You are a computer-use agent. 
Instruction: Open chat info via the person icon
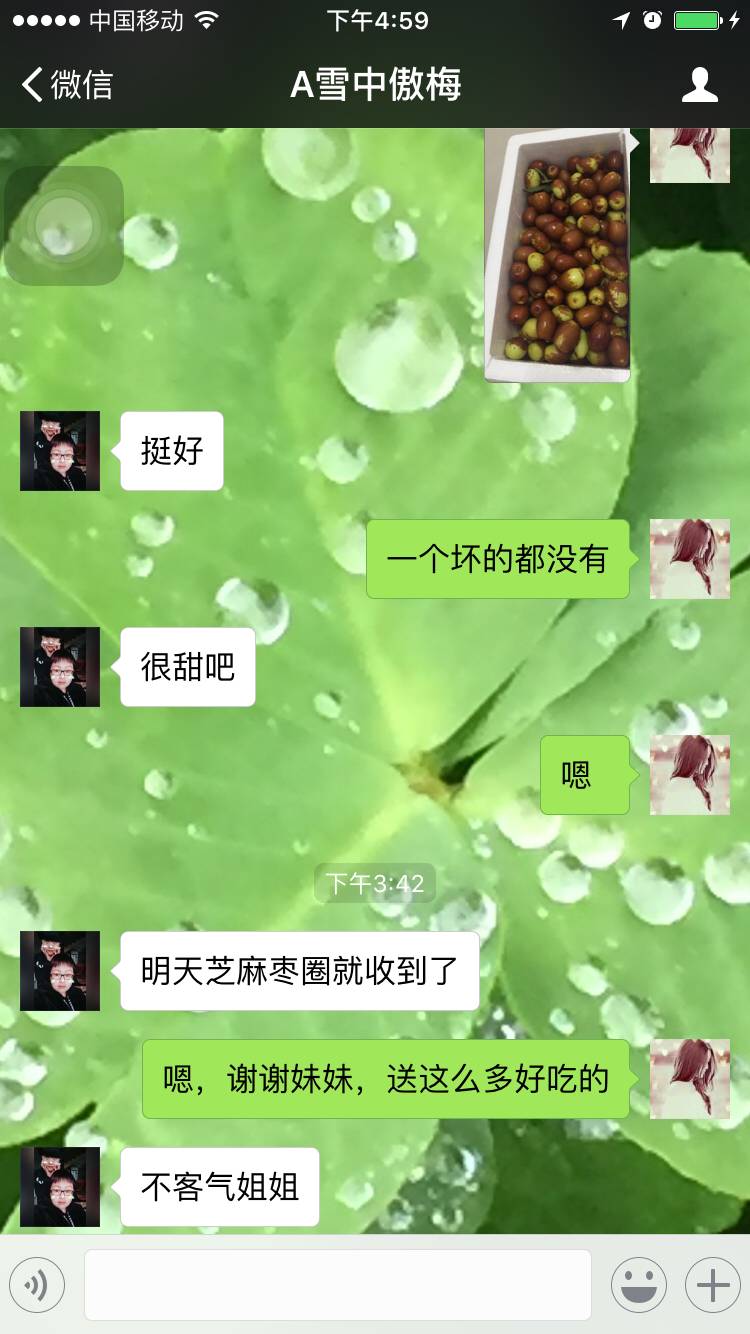699,85
